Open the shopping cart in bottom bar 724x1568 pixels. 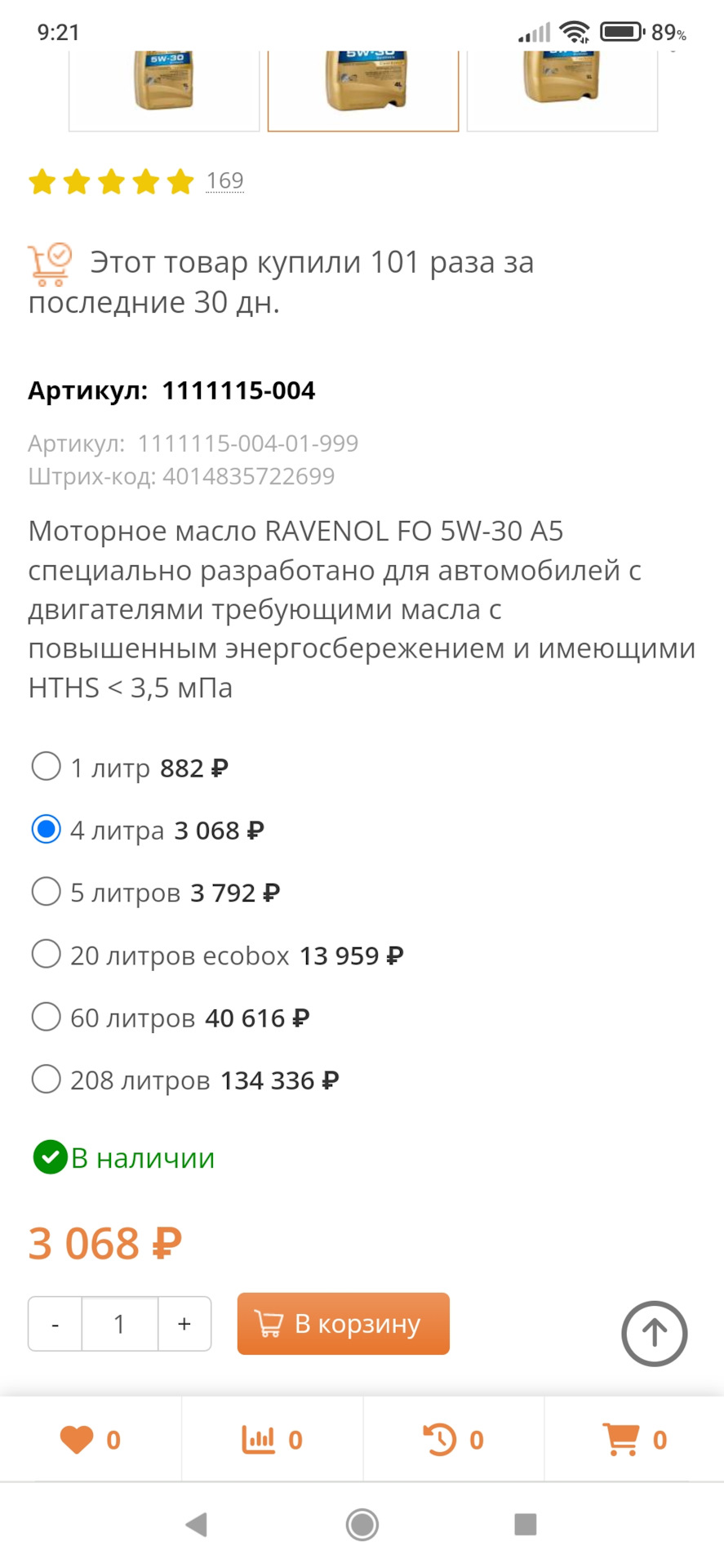pyautogui.click(x=634, y=1440)
